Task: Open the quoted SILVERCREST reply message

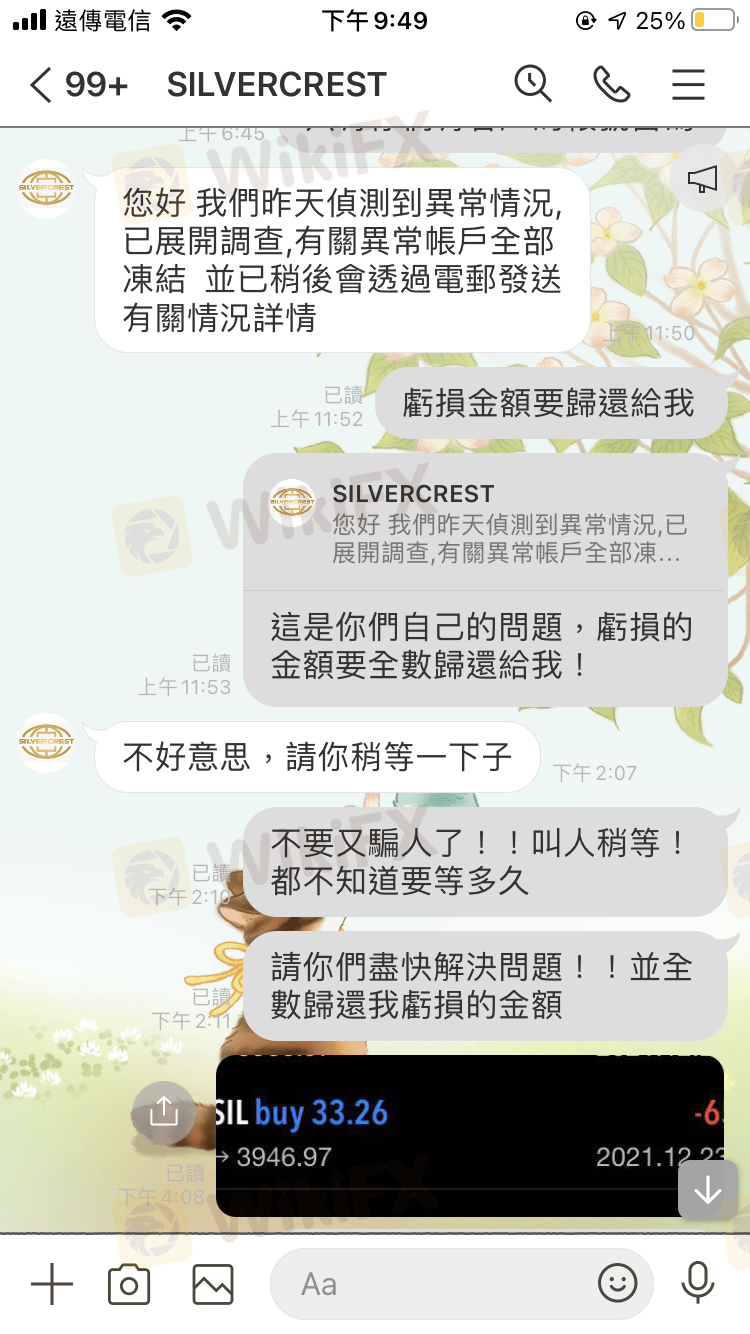Action: (x=485, y=523)
